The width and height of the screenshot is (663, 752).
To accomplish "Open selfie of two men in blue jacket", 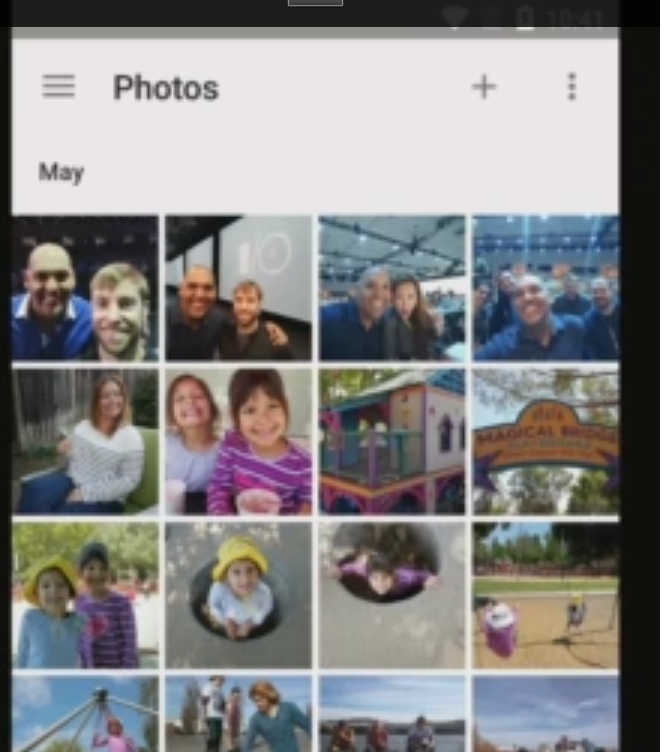I will [x=85, y=288].
